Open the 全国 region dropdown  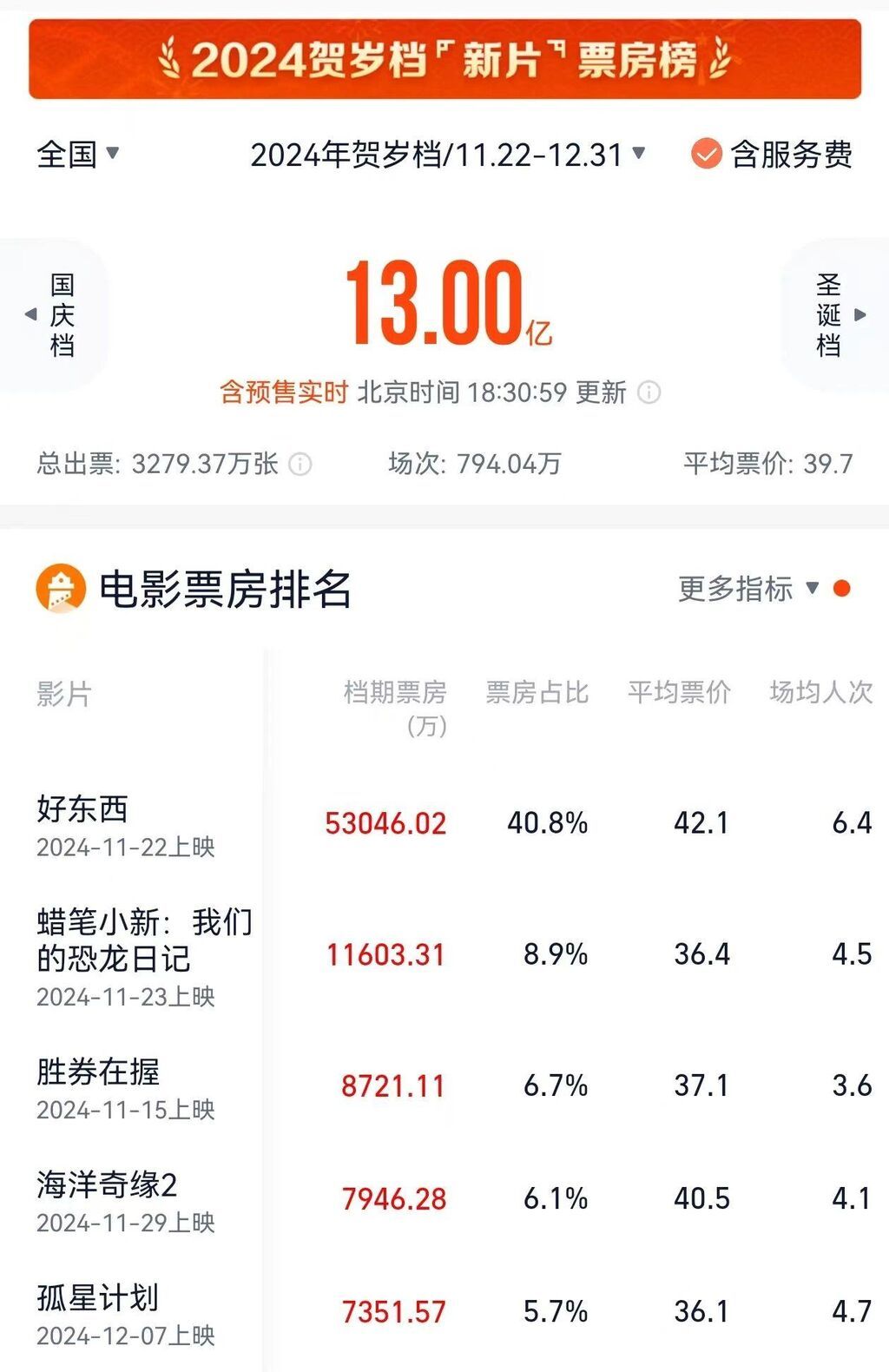click(x=77, y=155)
